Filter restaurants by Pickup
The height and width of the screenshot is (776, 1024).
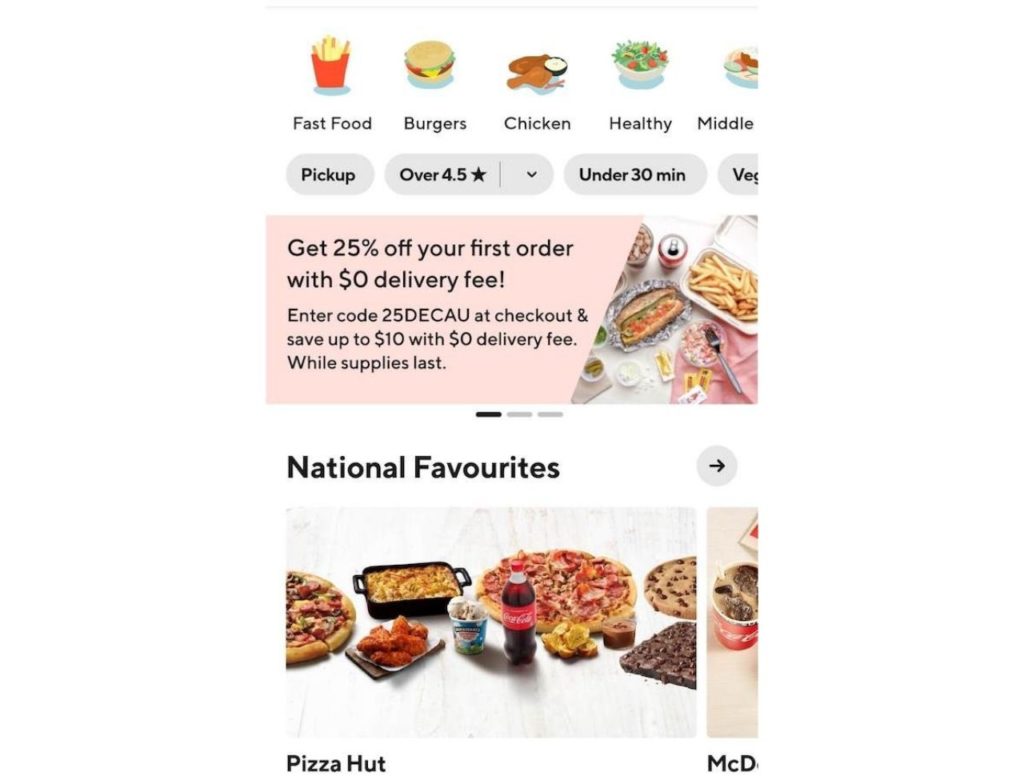click(328, 175)
